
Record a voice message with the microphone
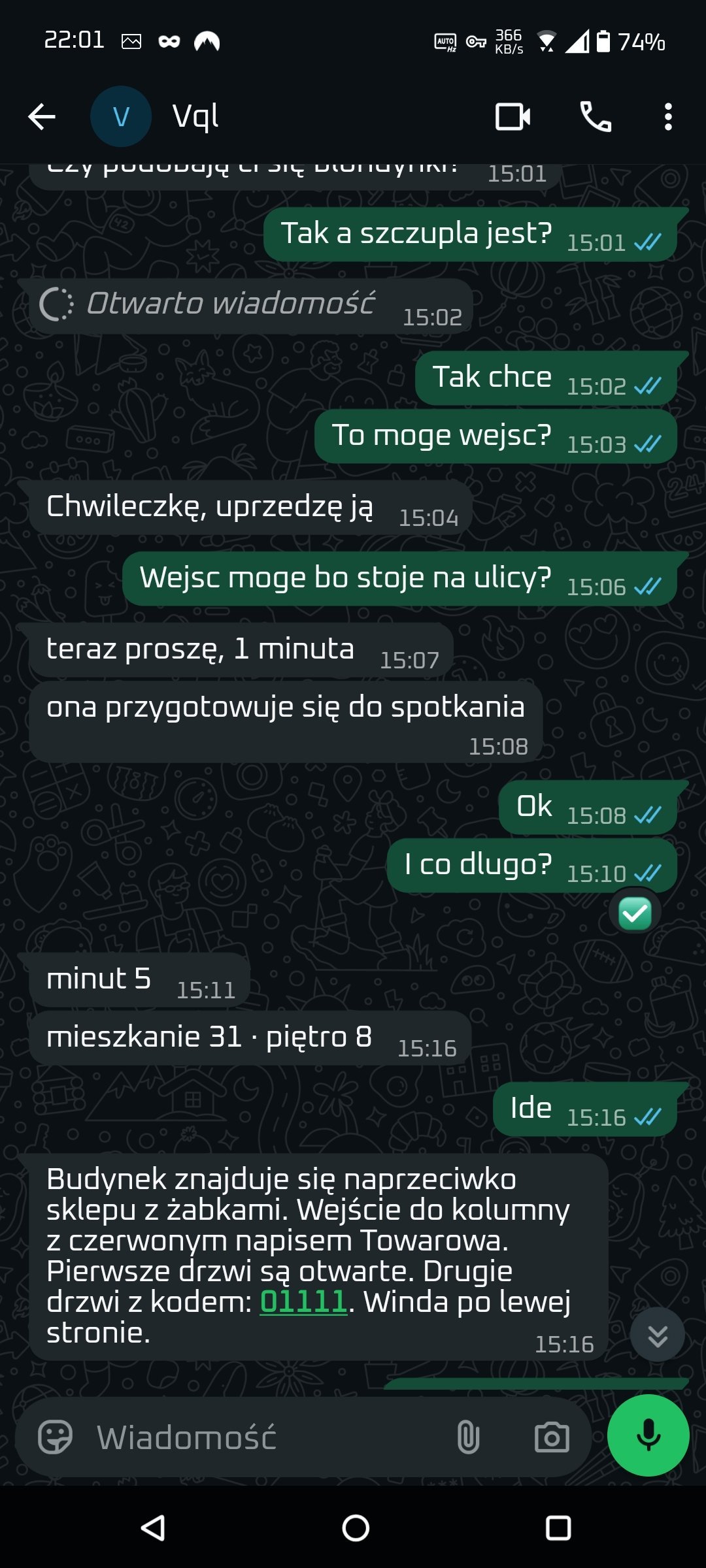point(648,1435)
